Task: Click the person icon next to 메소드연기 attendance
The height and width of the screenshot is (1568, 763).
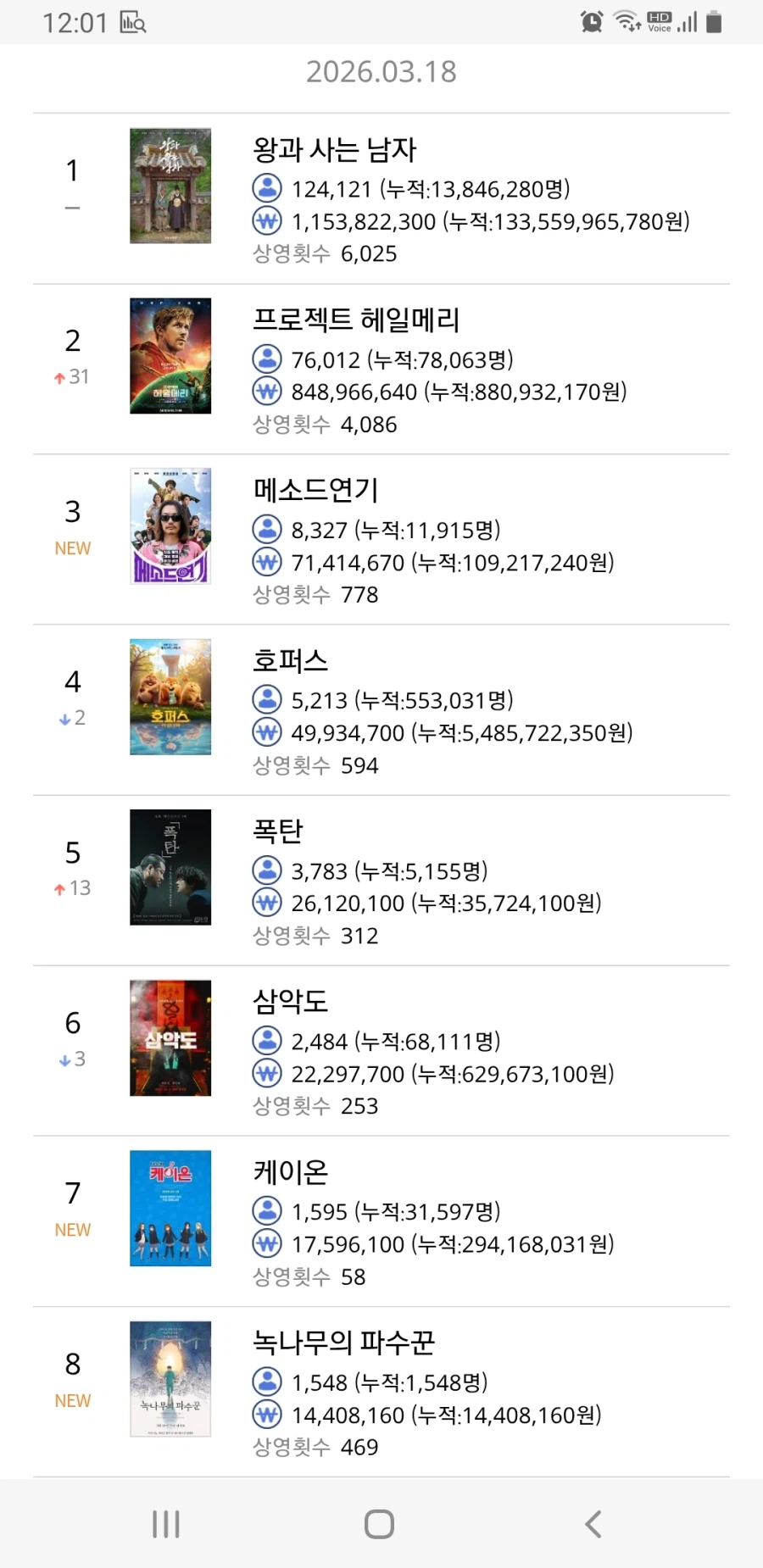Action: [267, 529]
